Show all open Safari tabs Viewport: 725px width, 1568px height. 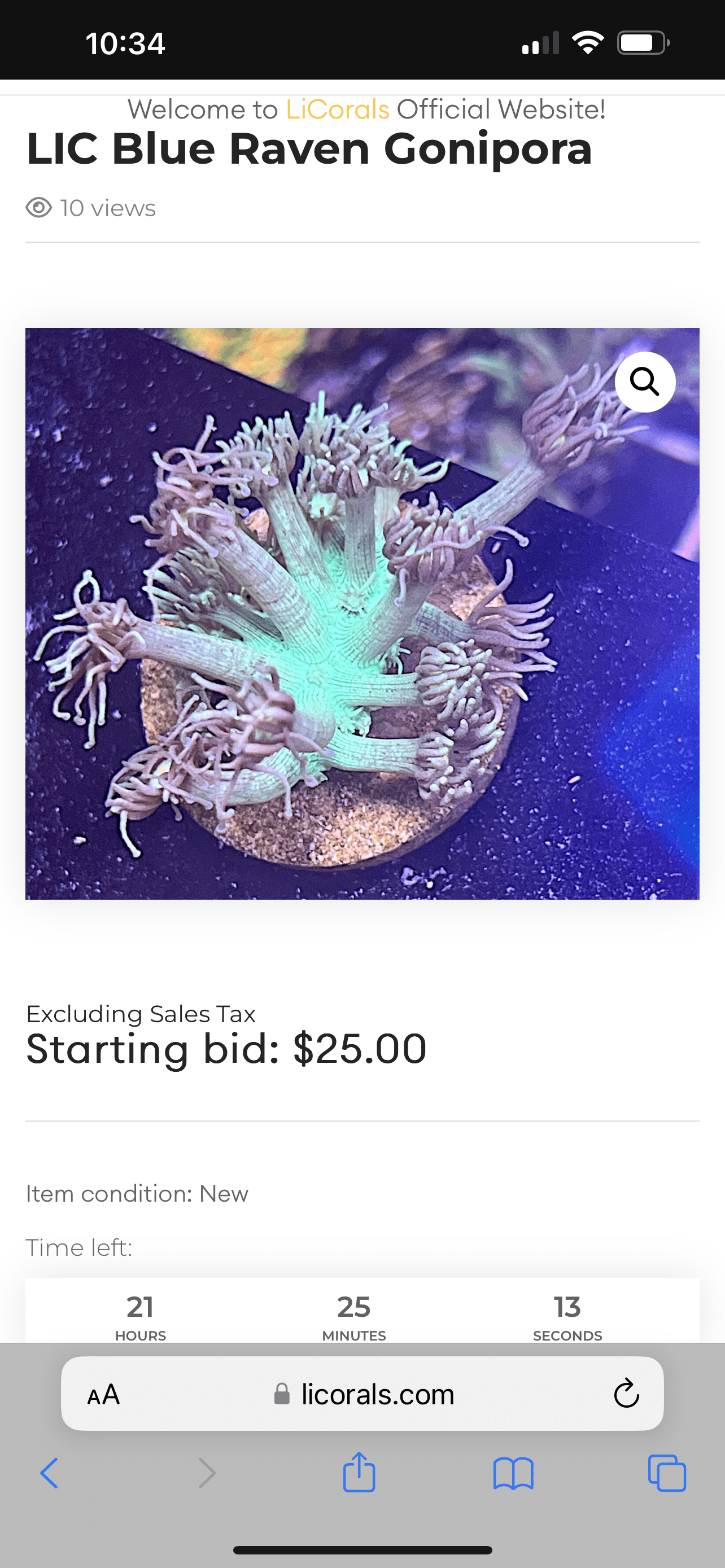667,1473
